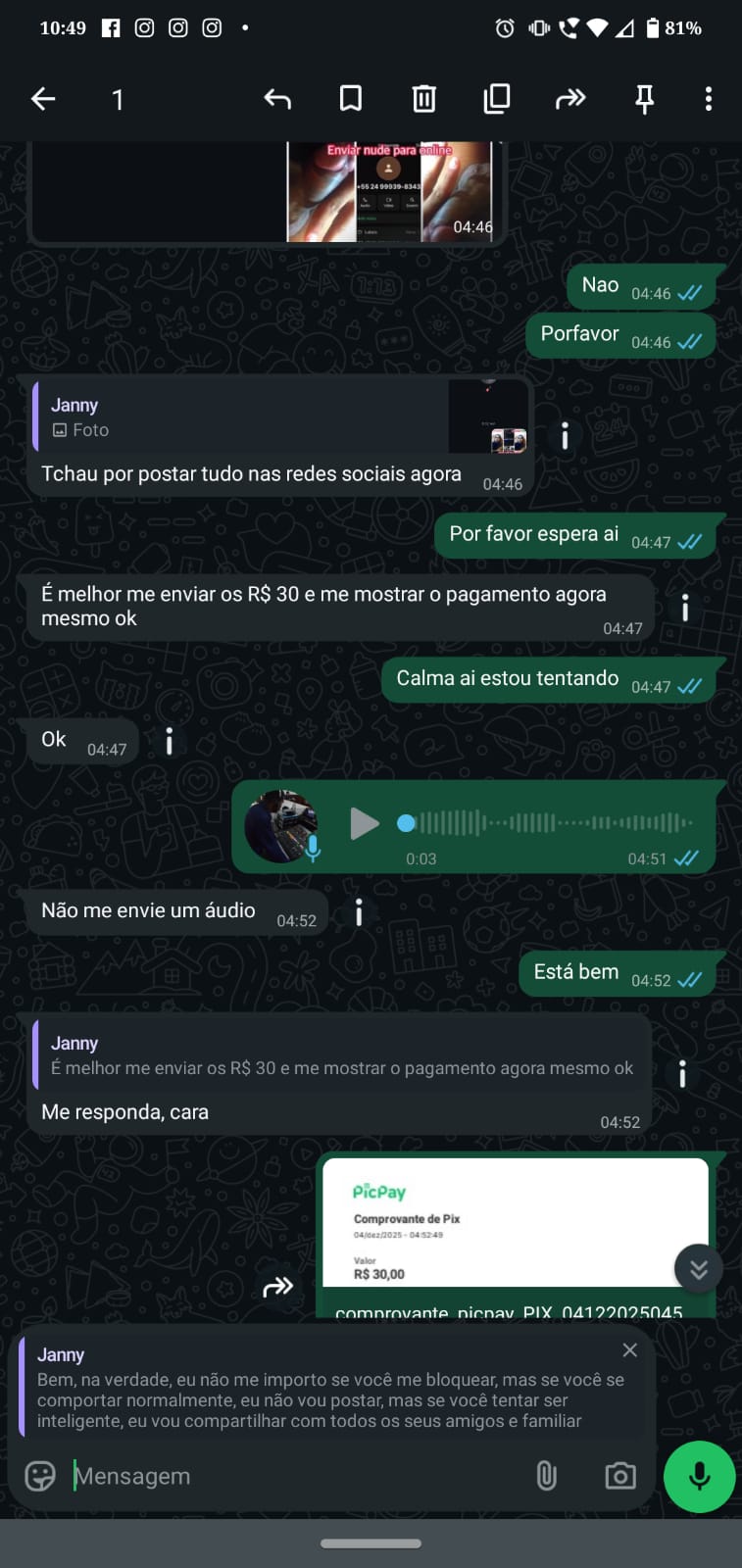Play the 0:03 voice message

364,823
